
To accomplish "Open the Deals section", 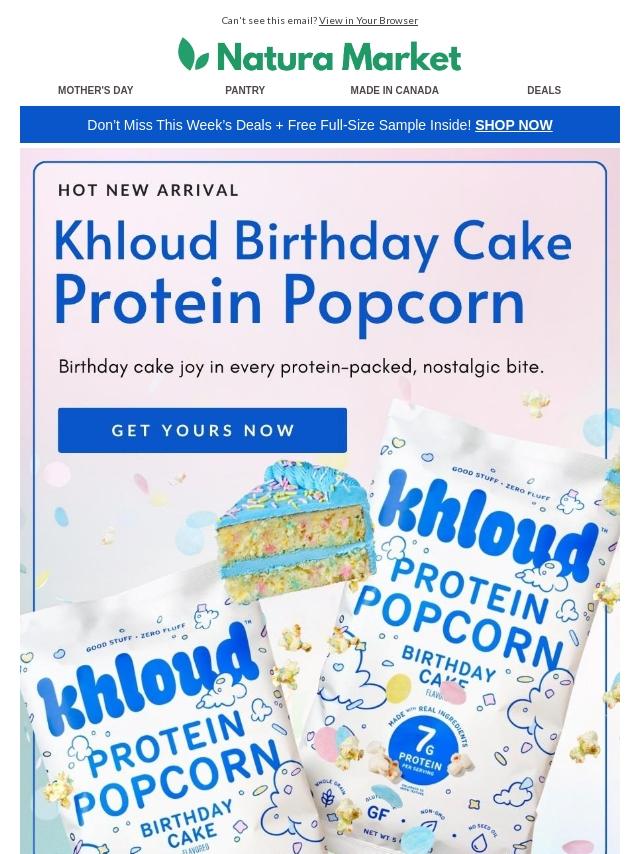I will point(544,90).
